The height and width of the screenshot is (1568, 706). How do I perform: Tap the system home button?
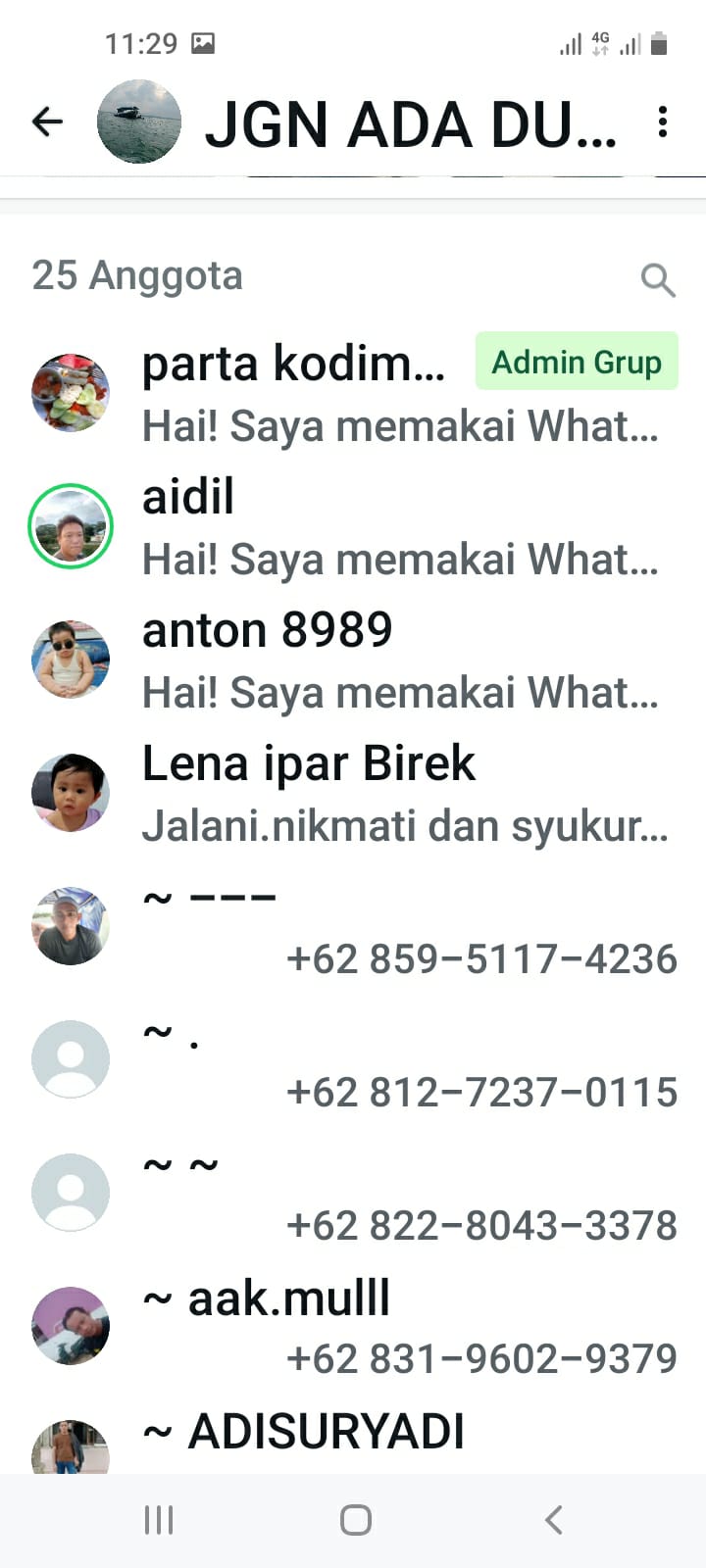click(355, 1520)
